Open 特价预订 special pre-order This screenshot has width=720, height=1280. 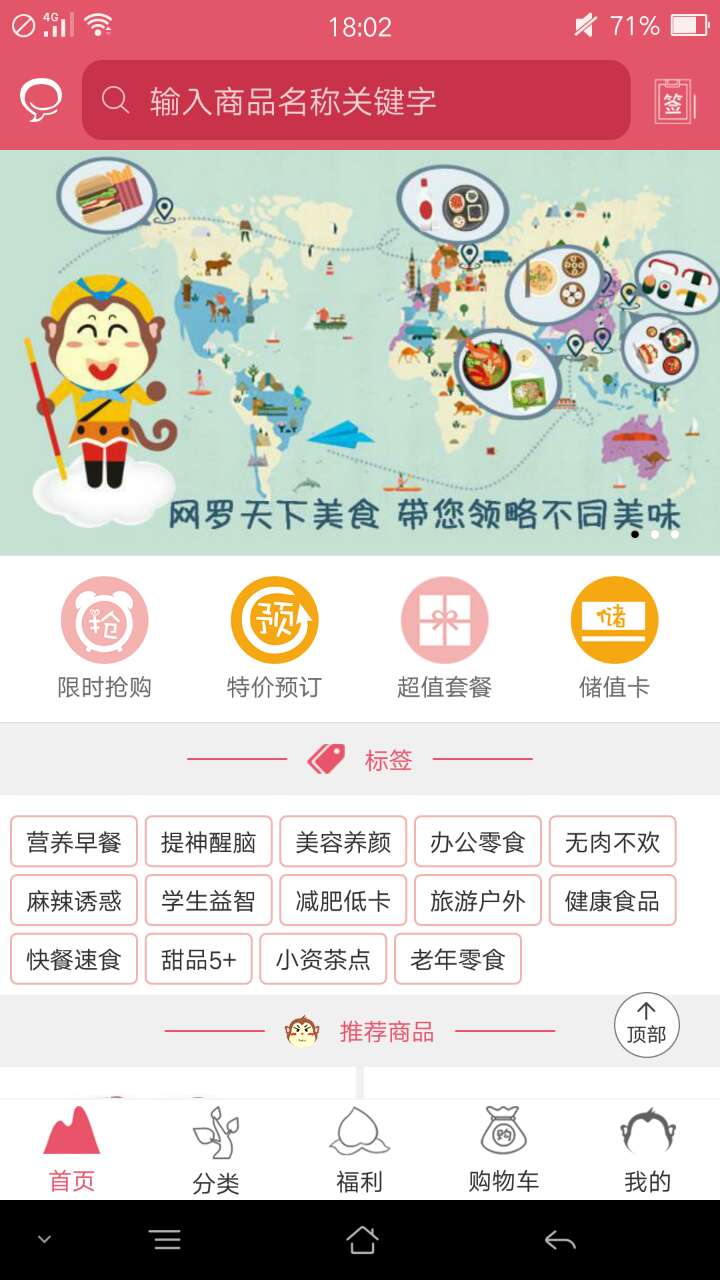[x=274, y=637]
